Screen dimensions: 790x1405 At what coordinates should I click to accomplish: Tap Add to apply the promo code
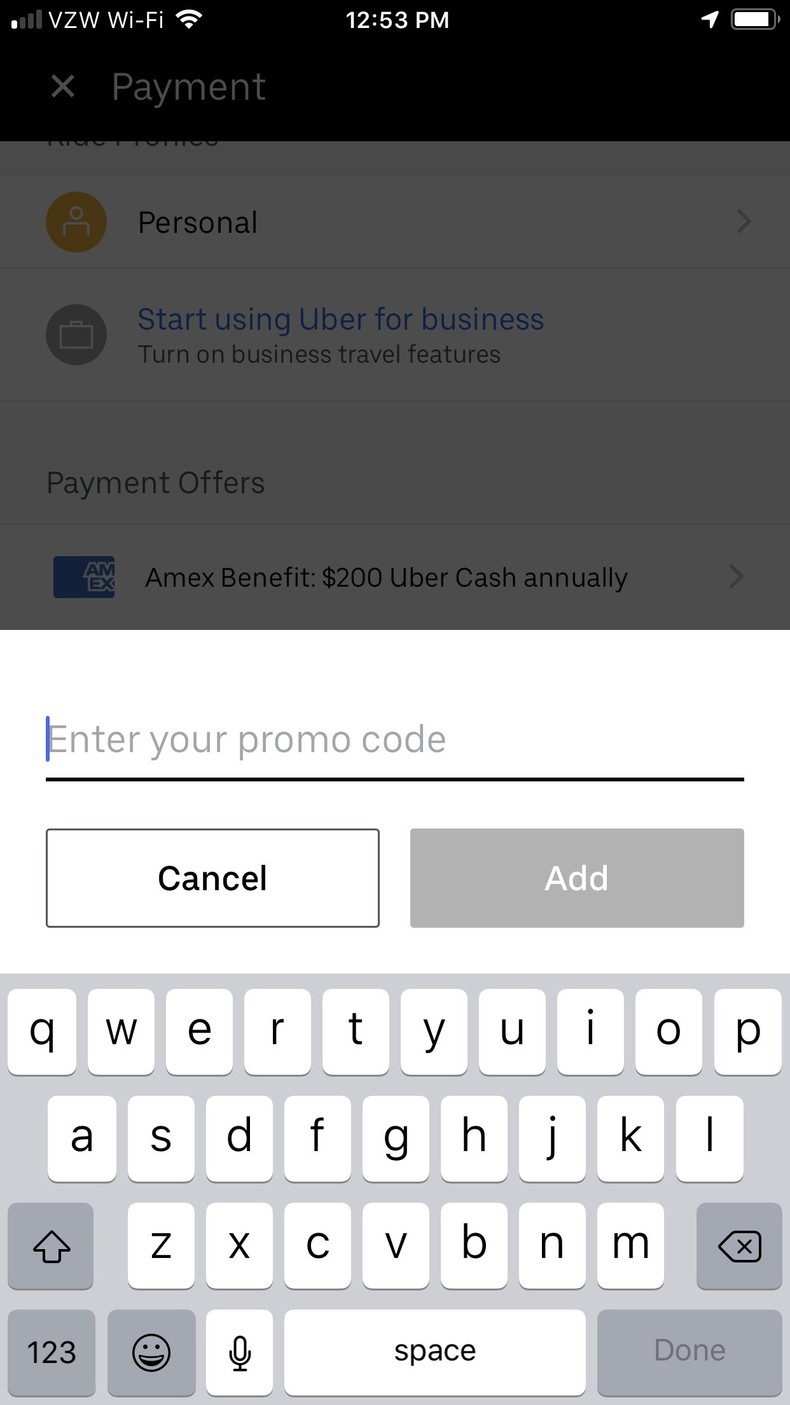576,878
